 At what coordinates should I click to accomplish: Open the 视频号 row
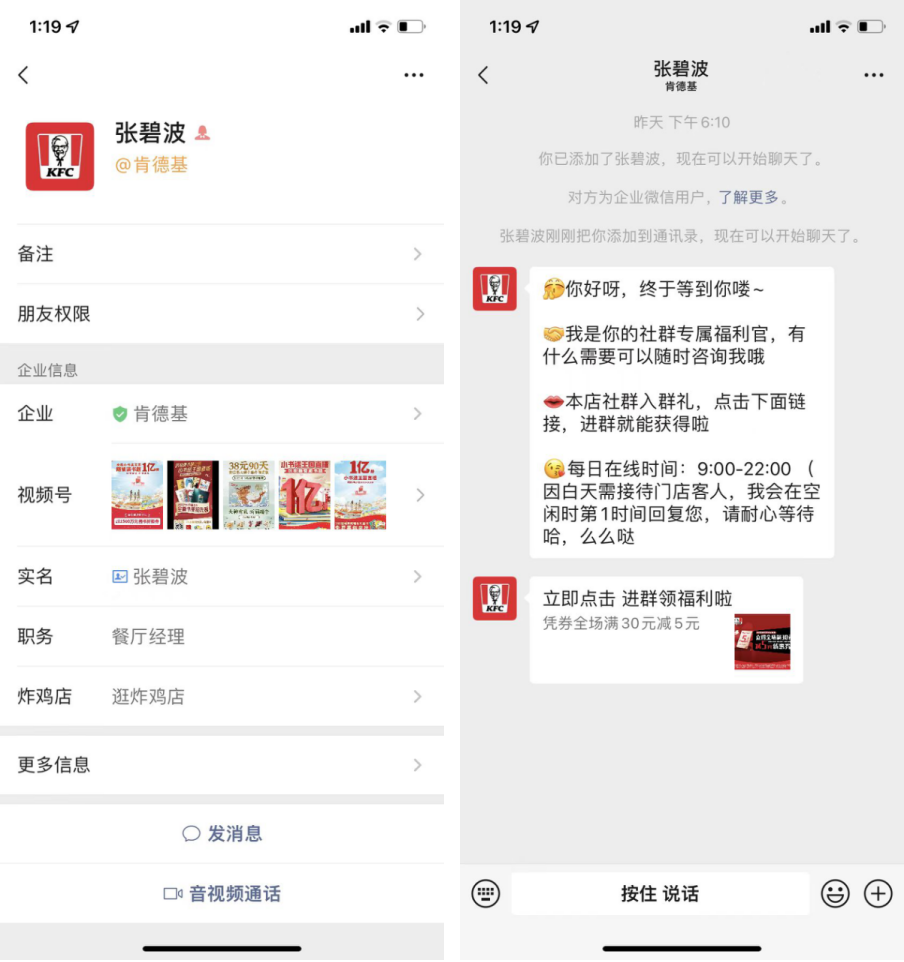pyautogui.click(x=221, y=495)
